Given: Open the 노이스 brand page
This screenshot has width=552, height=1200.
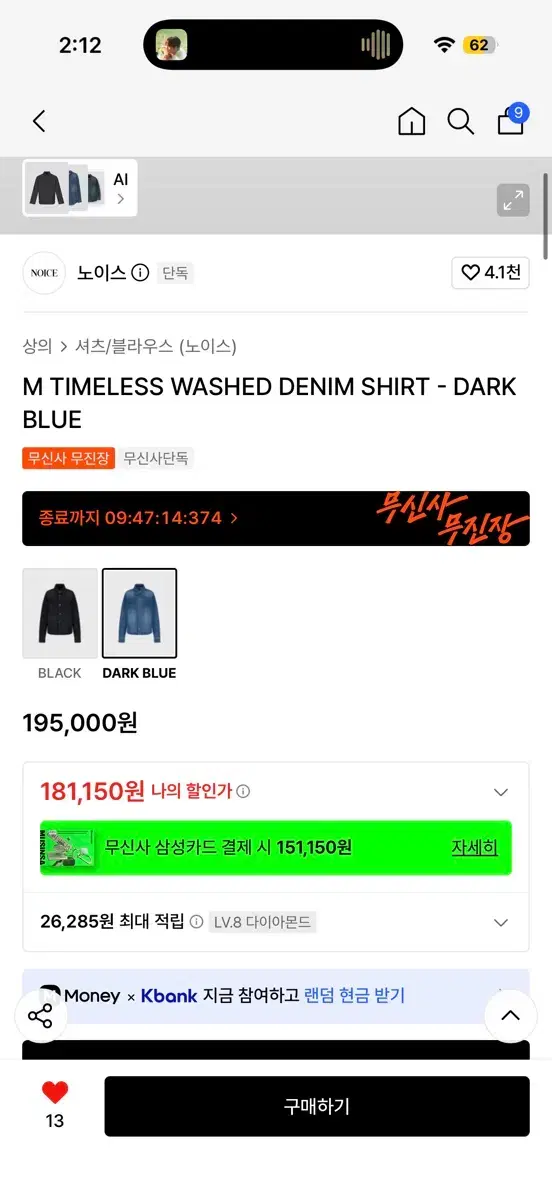Looking at the screenshot, I should tap(102, 272).
